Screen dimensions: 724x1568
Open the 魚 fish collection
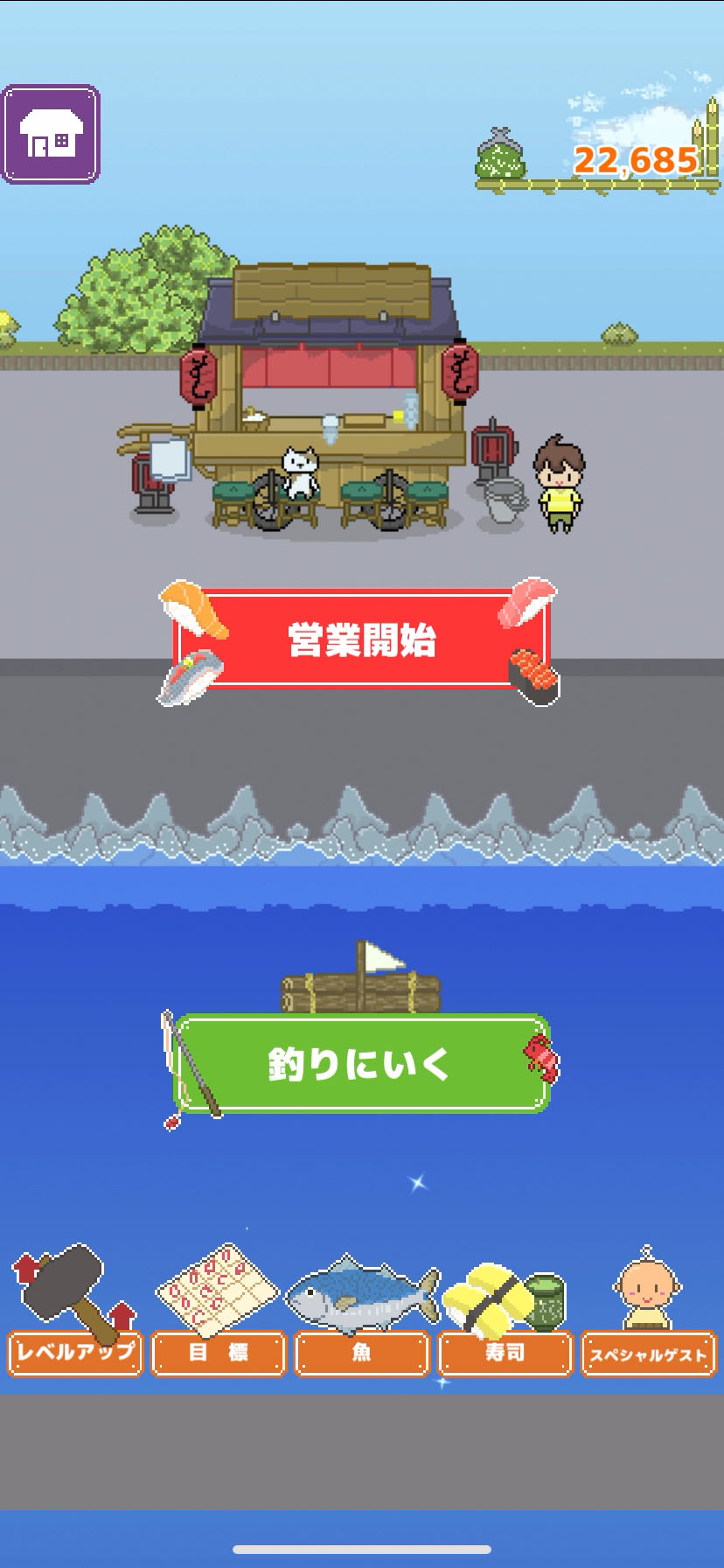coord(362,1352)
